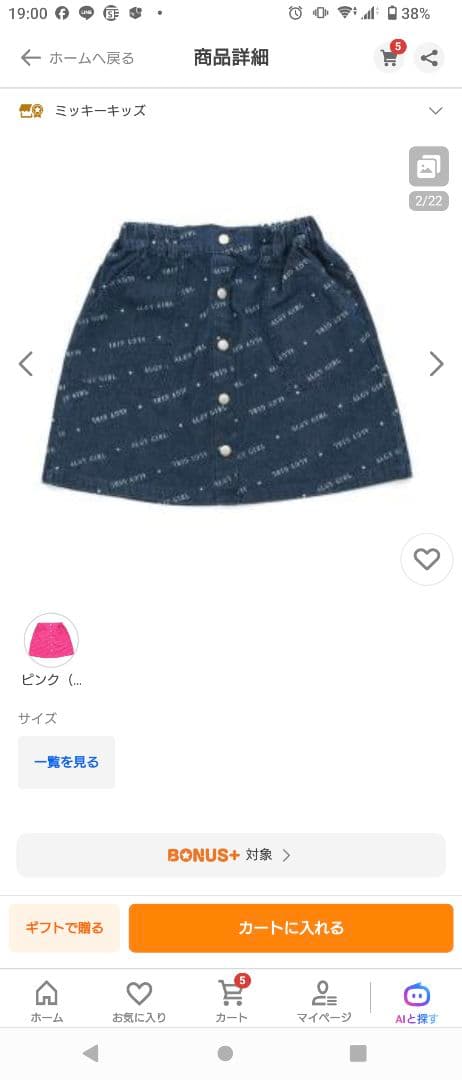Switch to the ホーム tab

tap(46, 1001)
